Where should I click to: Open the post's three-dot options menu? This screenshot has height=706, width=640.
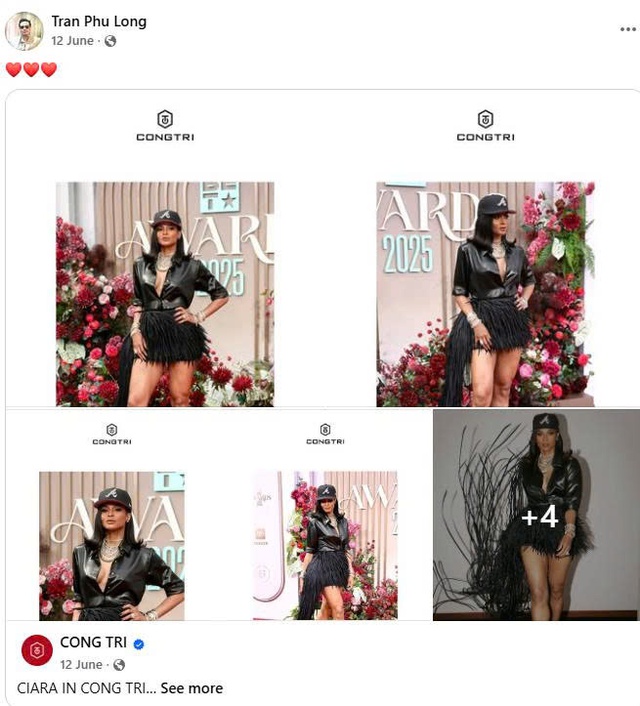click(x=627, y=30)
